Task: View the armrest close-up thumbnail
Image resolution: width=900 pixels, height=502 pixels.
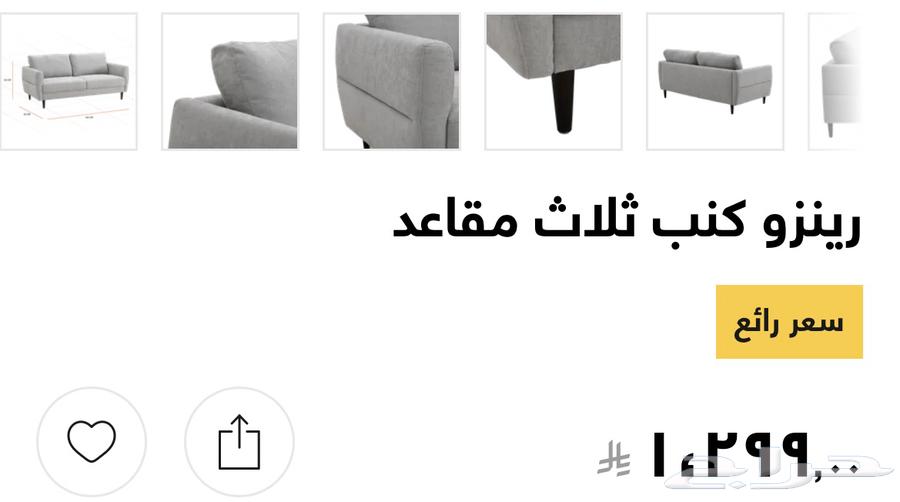Action: pyautogui.click(x=391, y=81)
